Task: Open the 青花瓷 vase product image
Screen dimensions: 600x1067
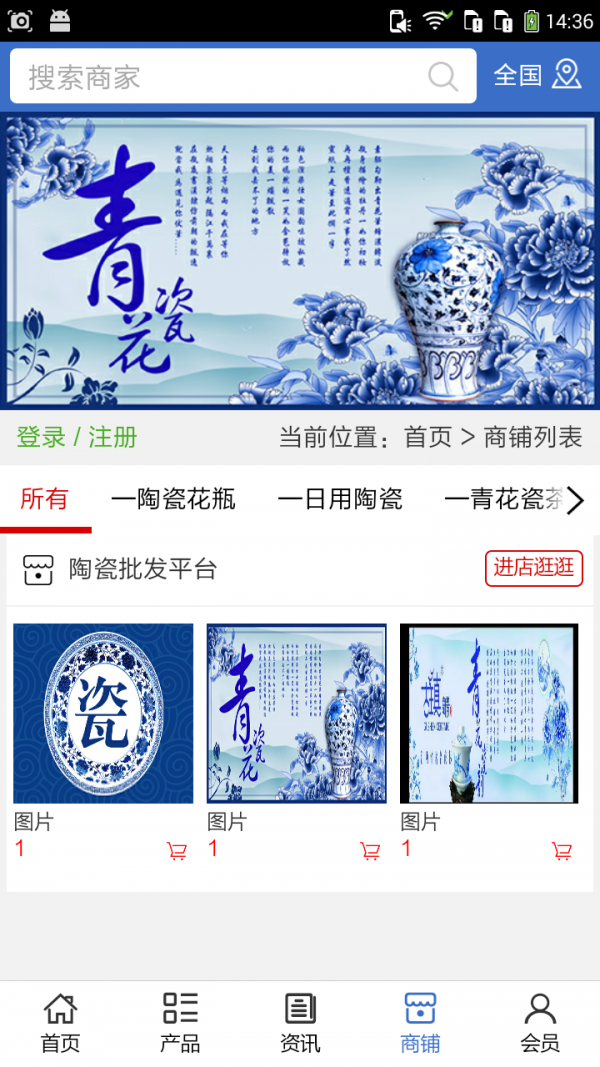Action: [296, 713]
